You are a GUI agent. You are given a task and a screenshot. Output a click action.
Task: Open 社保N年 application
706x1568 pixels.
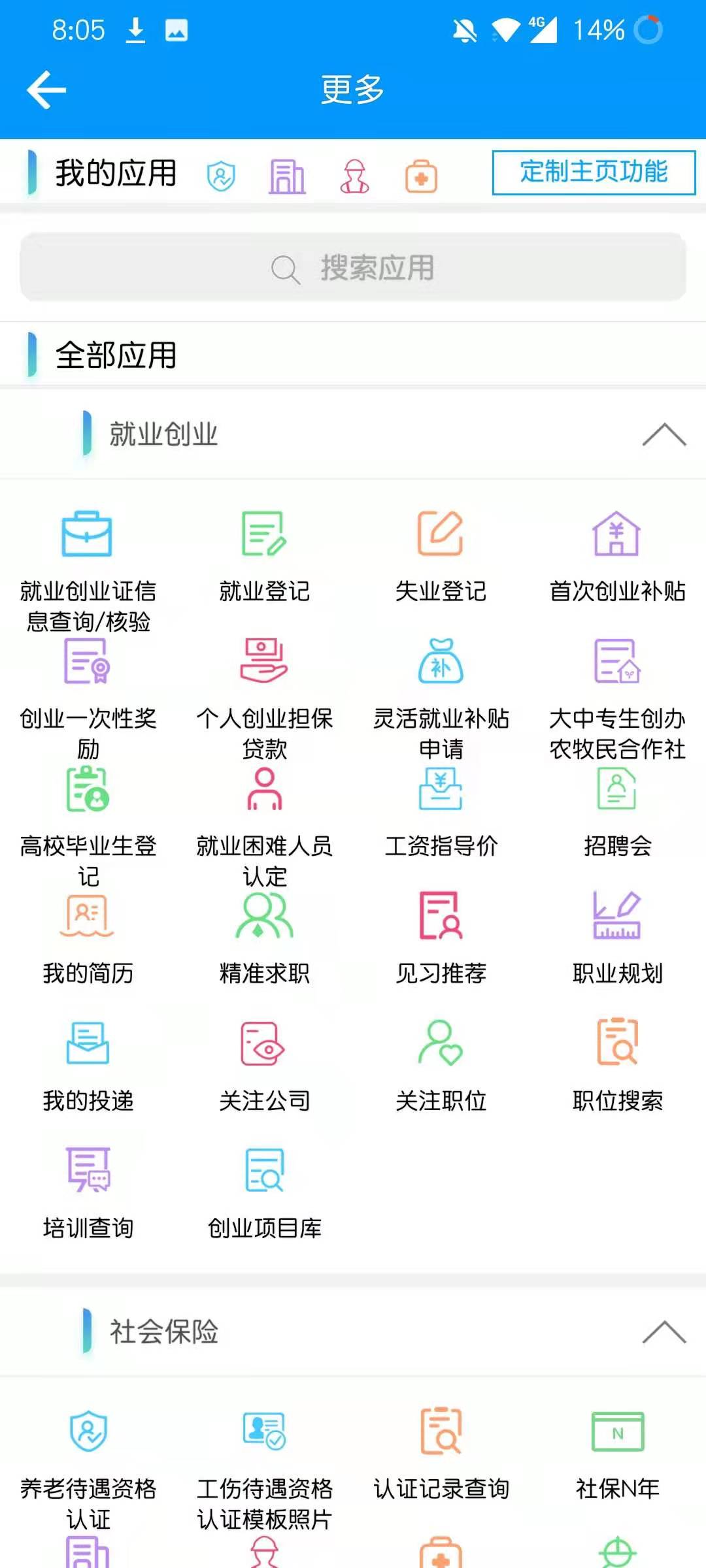616,1457
